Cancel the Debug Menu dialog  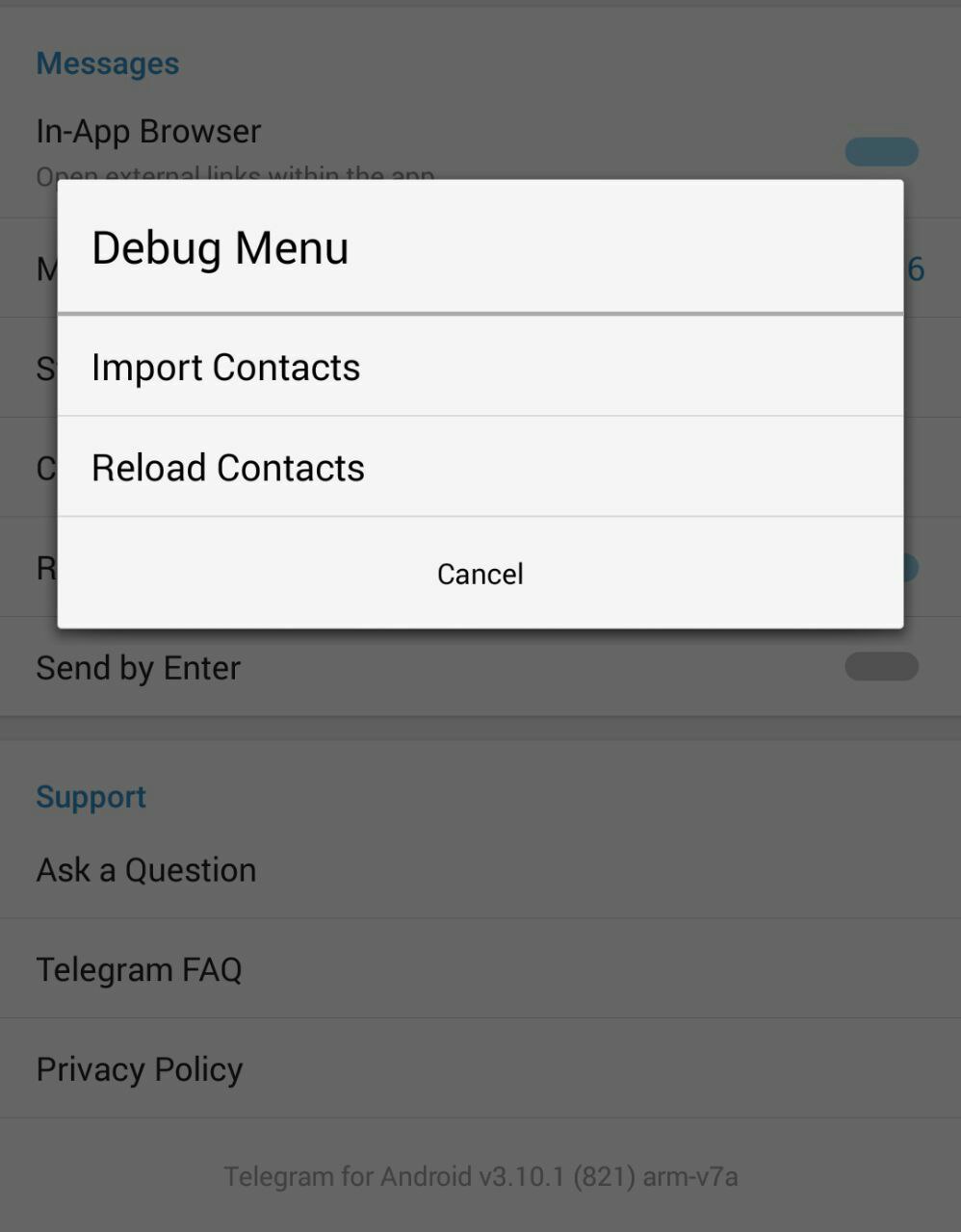click(480, 574)
